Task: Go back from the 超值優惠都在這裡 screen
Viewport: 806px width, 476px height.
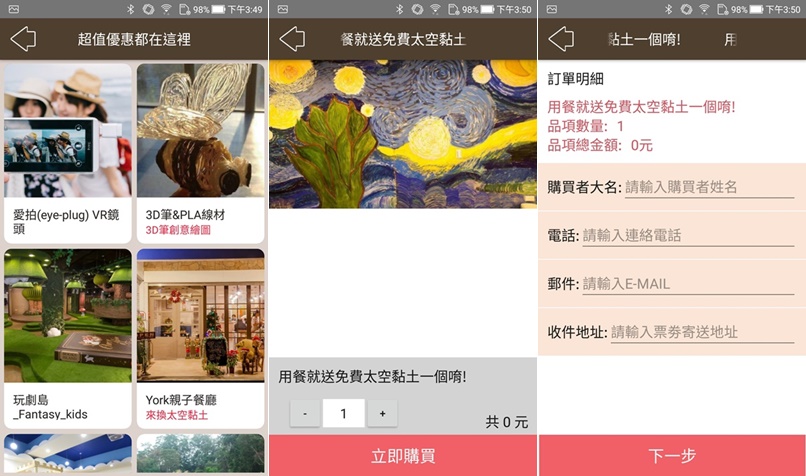Action: pyautogui.click(x=23, y=40)
